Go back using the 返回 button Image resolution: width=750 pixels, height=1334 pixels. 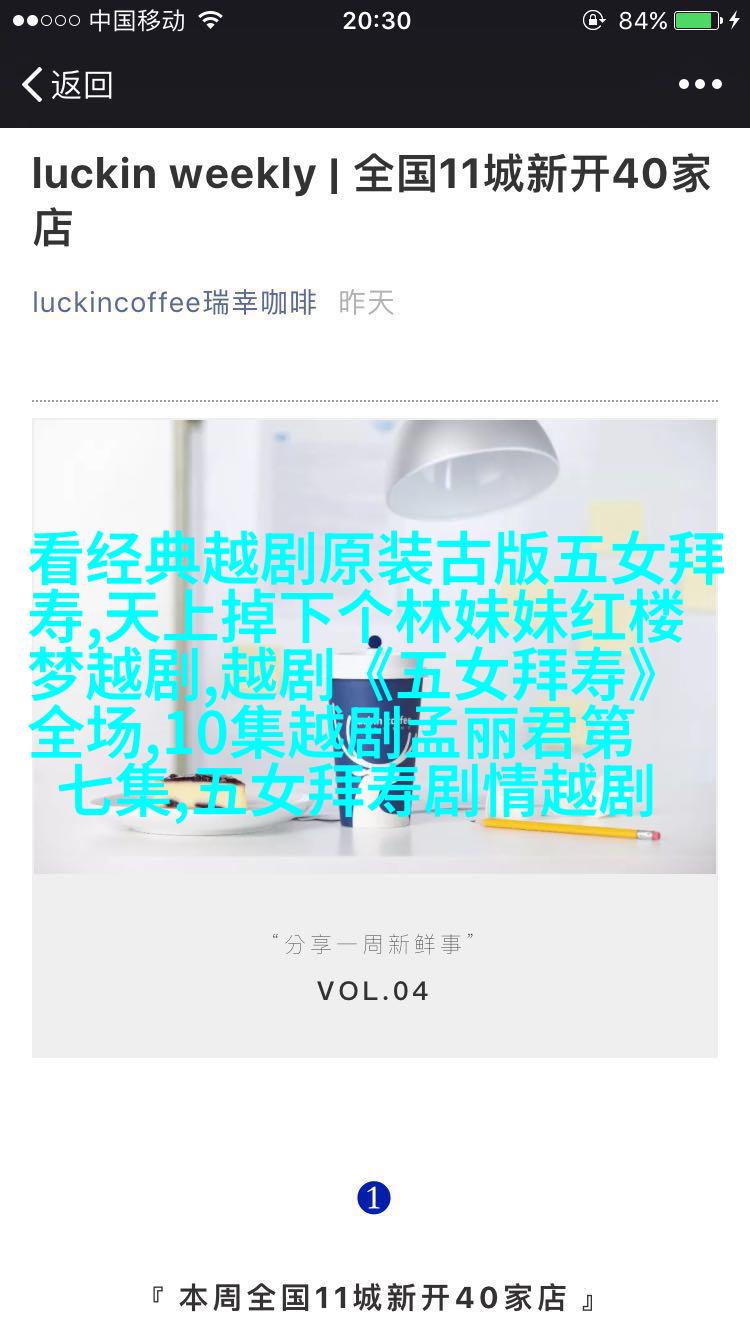(66, 85)
